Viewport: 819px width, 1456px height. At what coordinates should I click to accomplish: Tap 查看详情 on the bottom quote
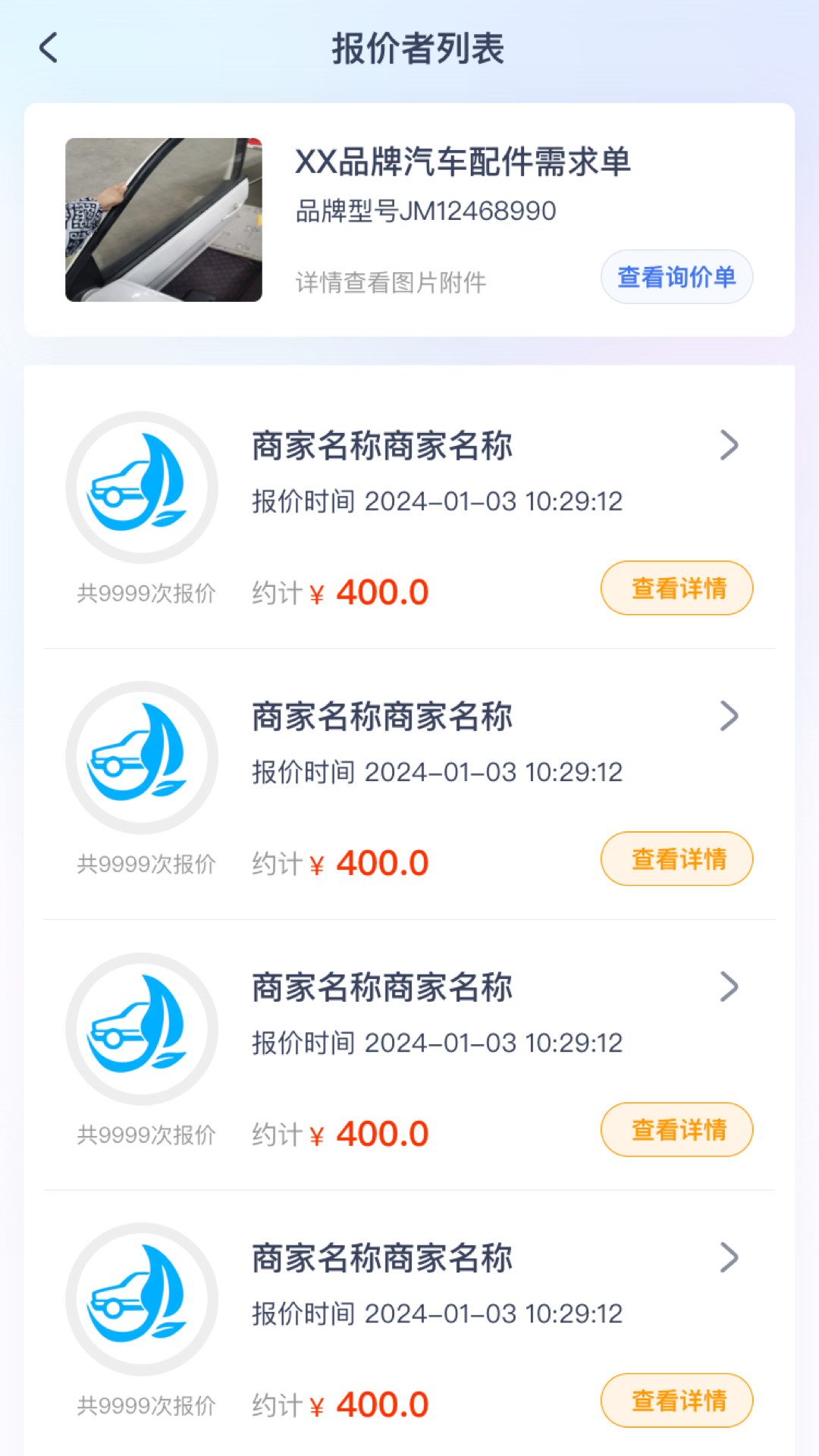coord(676,1399)
